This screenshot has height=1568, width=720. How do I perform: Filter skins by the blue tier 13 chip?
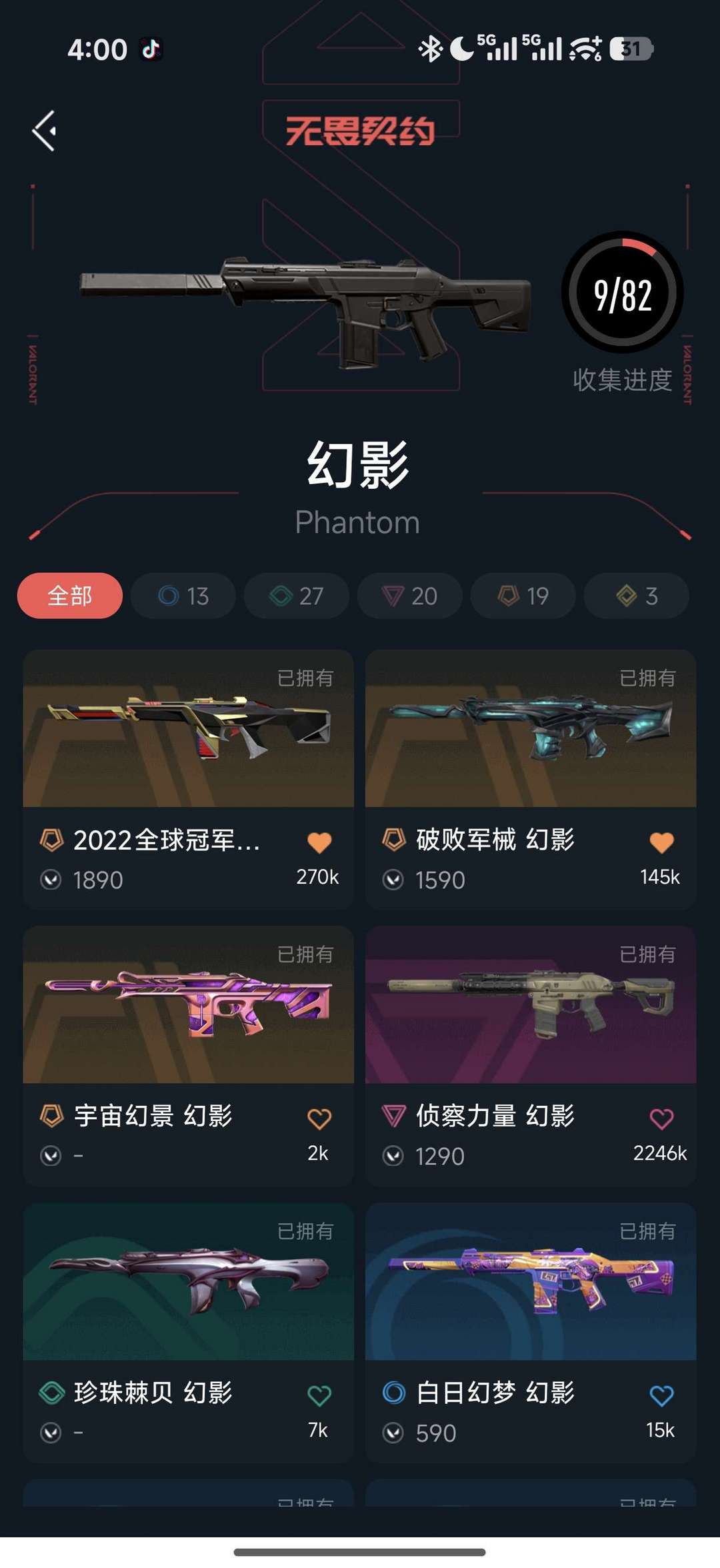(183, 596)
